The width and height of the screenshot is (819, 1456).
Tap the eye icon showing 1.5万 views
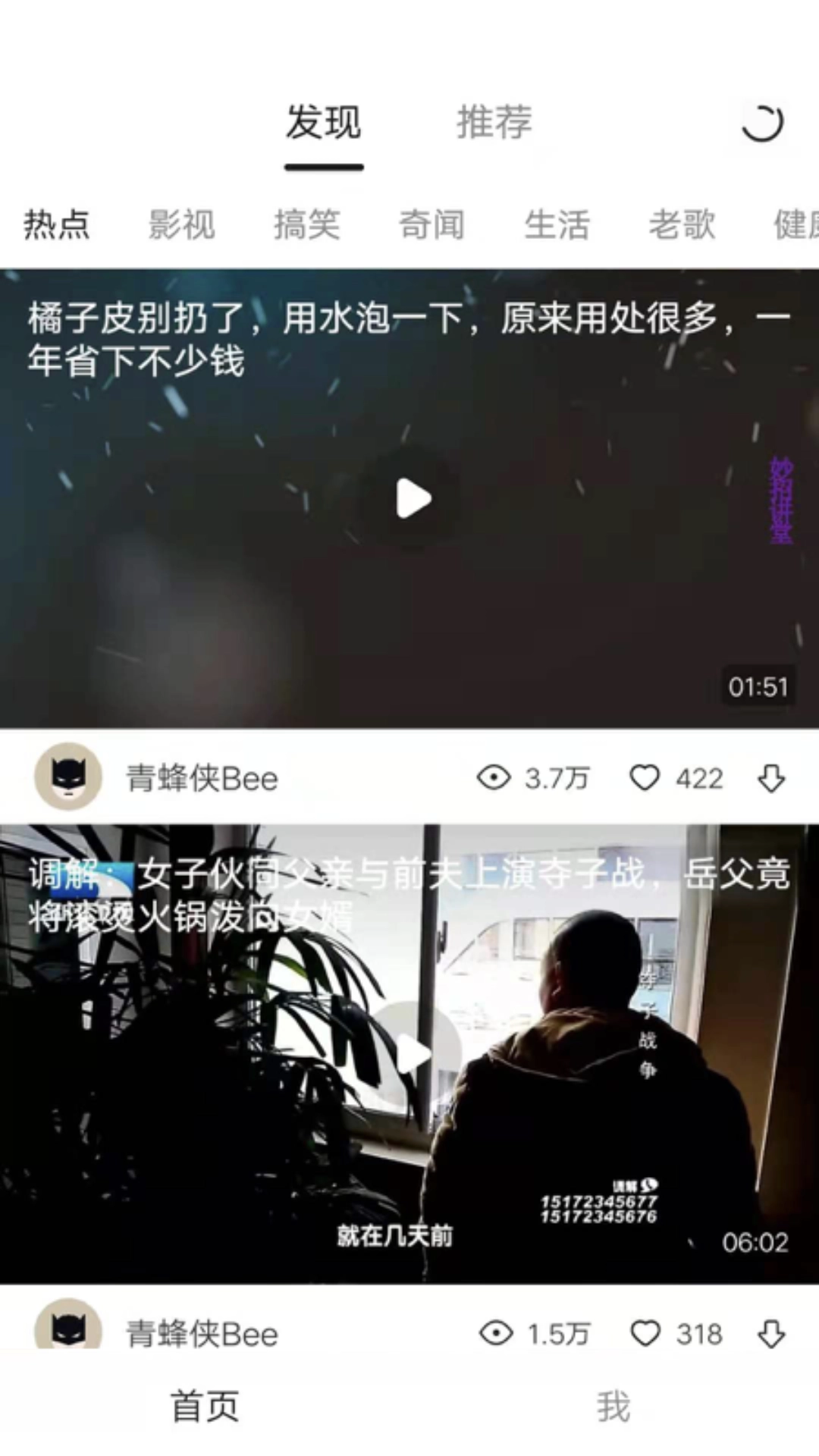click(x=494, y=1335)
